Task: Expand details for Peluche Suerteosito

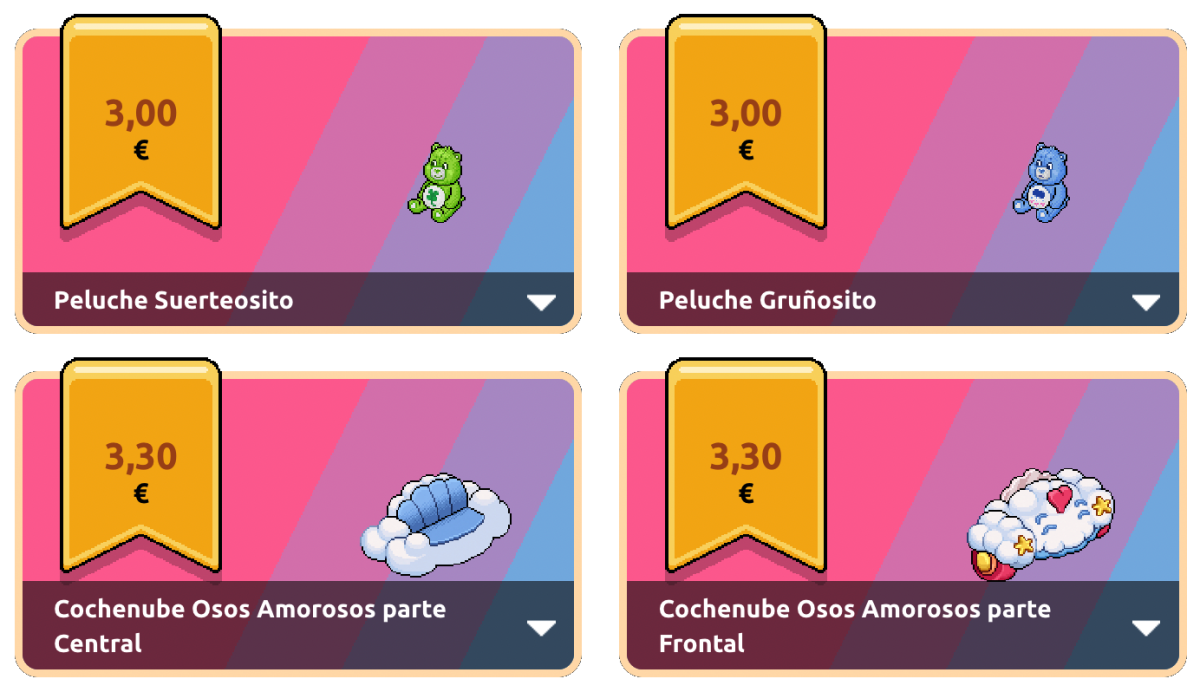Action: 541,302
